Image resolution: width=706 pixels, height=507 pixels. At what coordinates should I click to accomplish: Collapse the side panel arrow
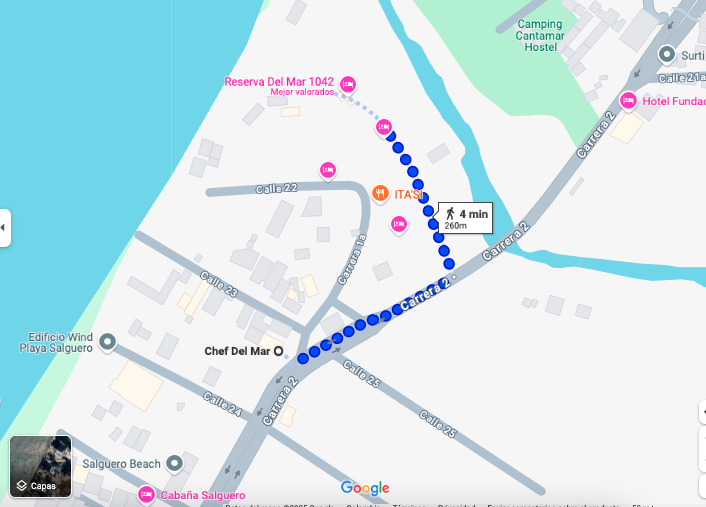pyautogui.click(x=4, y=228)
